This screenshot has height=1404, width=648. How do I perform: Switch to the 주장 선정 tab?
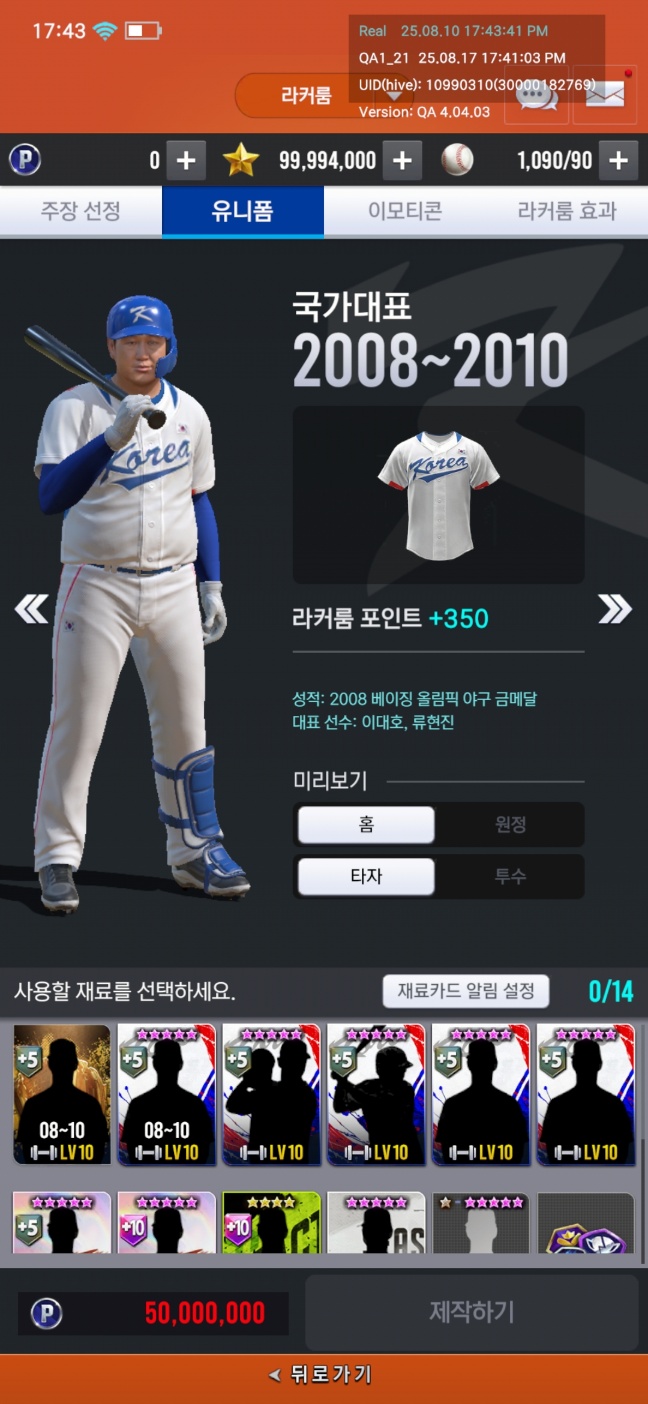81,211
